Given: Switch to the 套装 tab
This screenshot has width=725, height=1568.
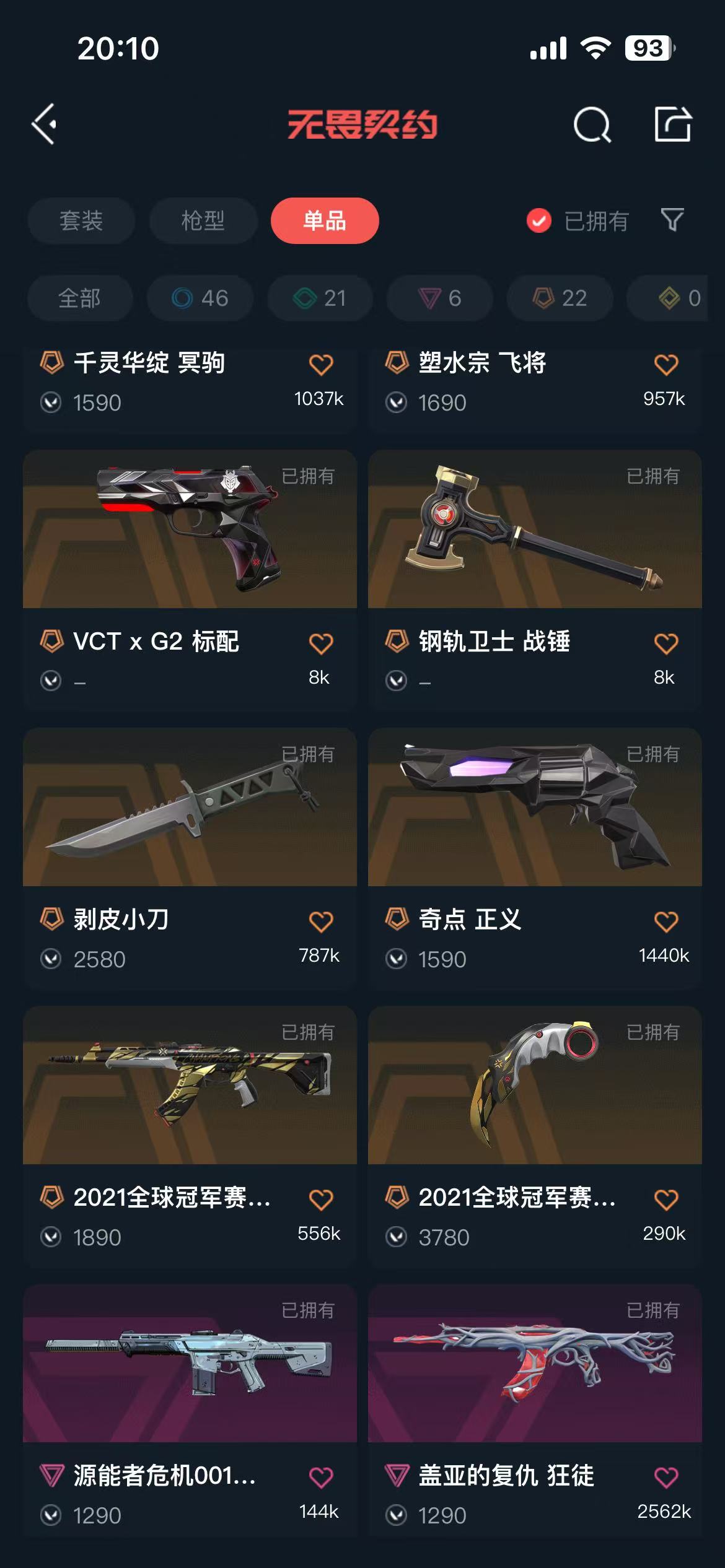Looking at the screenshot, I should (x=81, y=220).
